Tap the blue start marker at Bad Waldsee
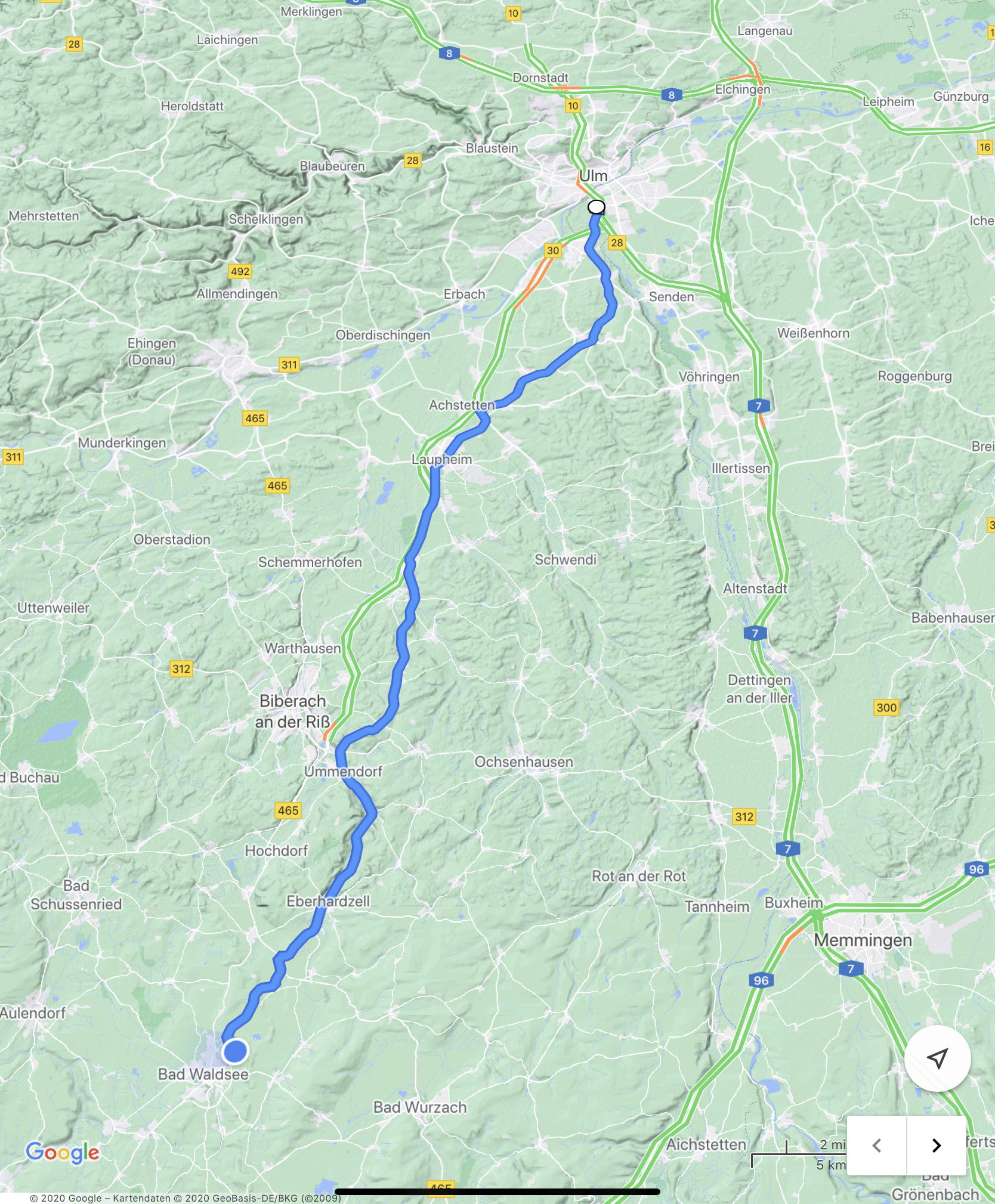The image size is (995, 1204). coord(235,1051)
